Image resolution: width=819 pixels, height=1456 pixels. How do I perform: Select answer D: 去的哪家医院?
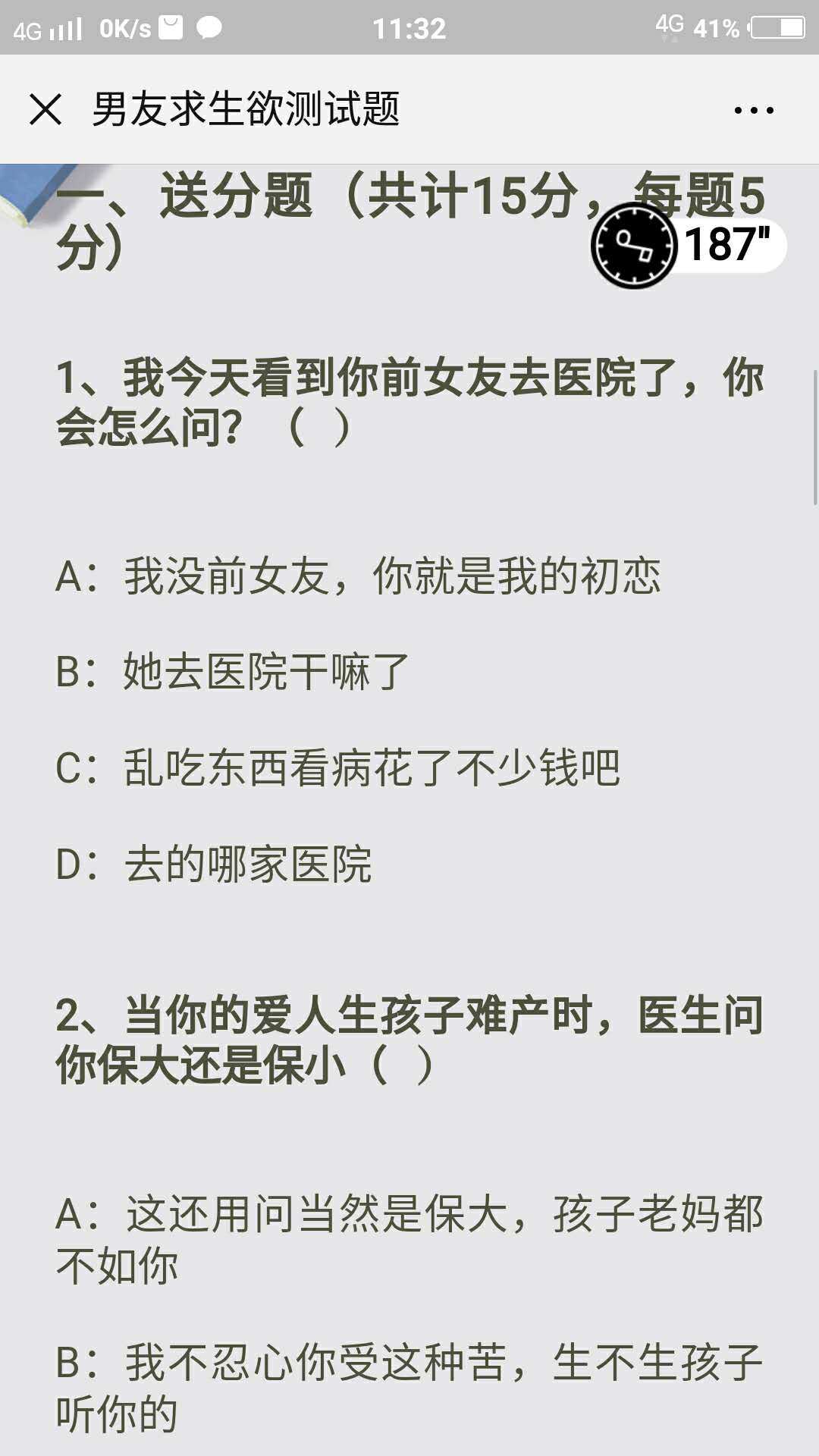[214, 864]
